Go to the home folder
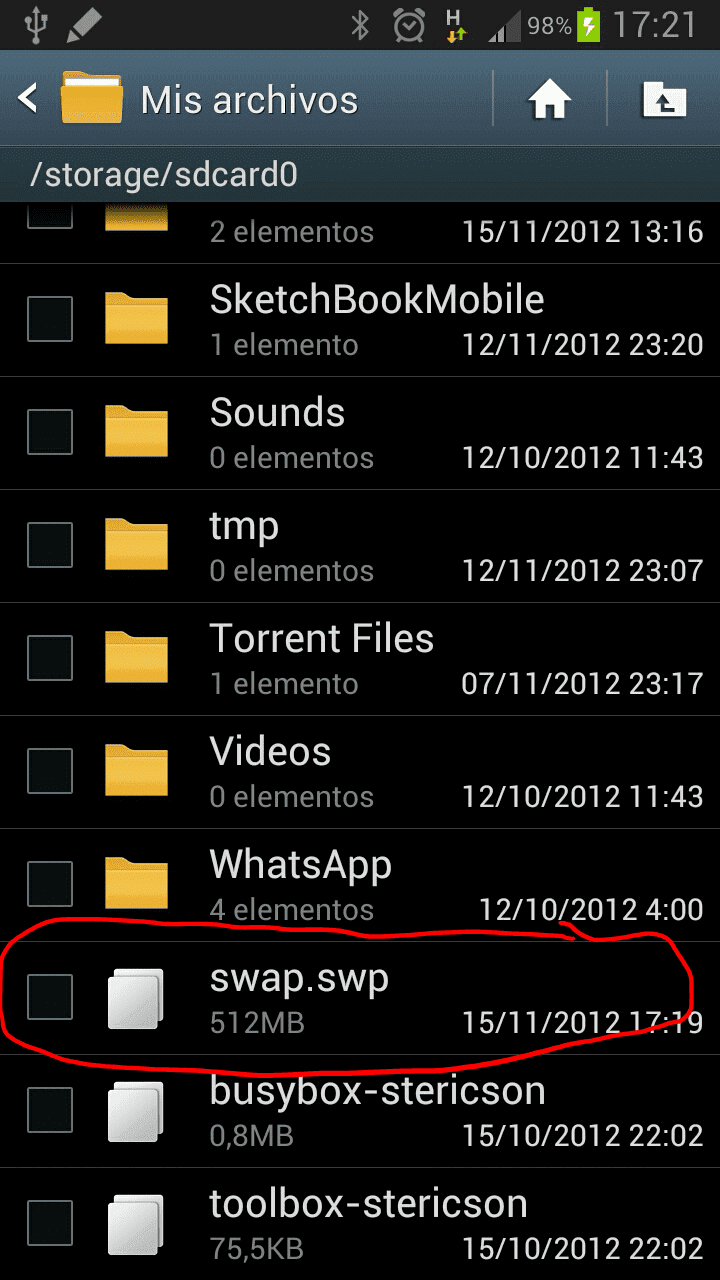Image resolution: width=720 pixels, height=1280 pixels. (549, 99)
